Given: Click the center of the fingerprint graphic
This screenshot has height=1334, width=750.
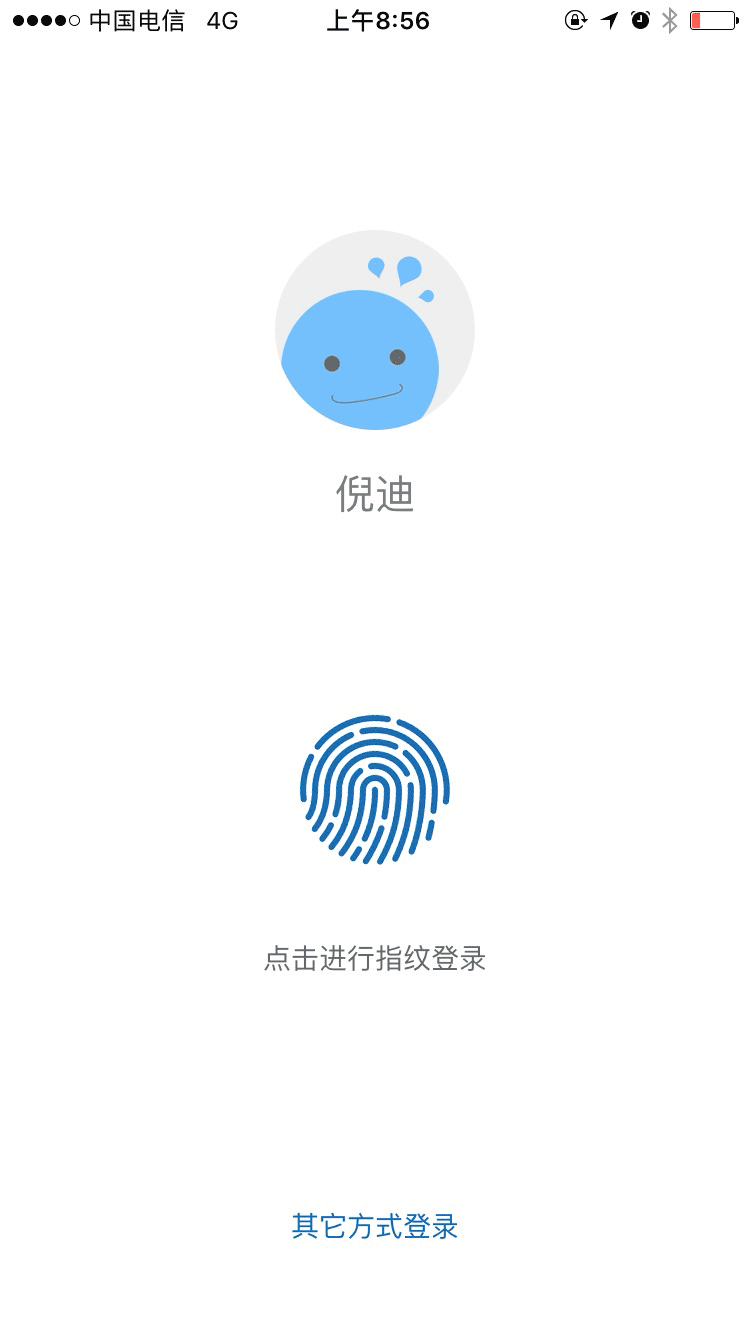Looking at the screenshot, I should [x=375, y=790].
